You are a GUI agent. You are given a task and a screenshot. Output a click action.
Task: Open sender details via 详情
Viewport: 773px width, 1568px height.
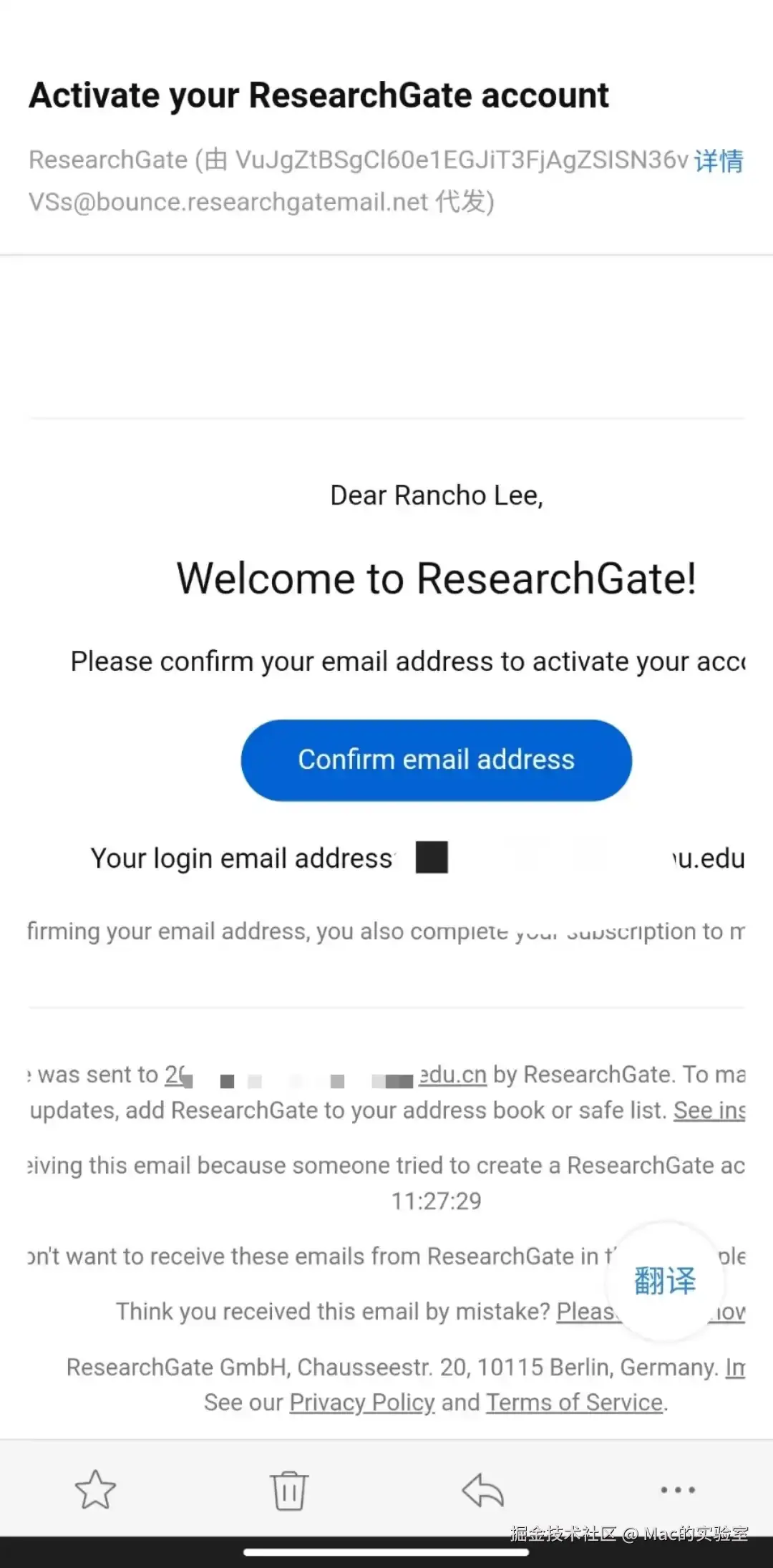point(718,160)
